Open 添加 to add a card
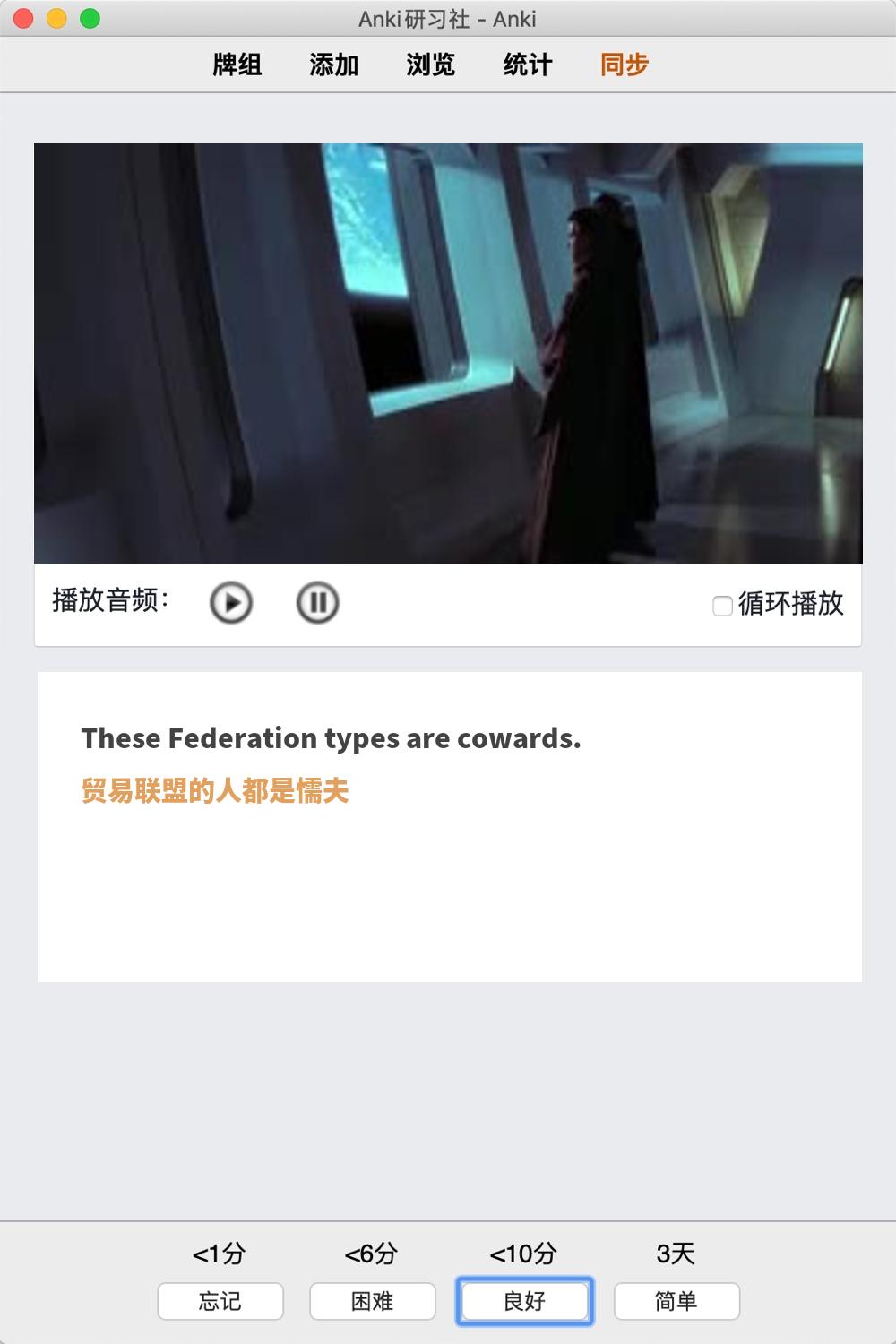Screen dimensions: 896x1344 tap(333, 65)
